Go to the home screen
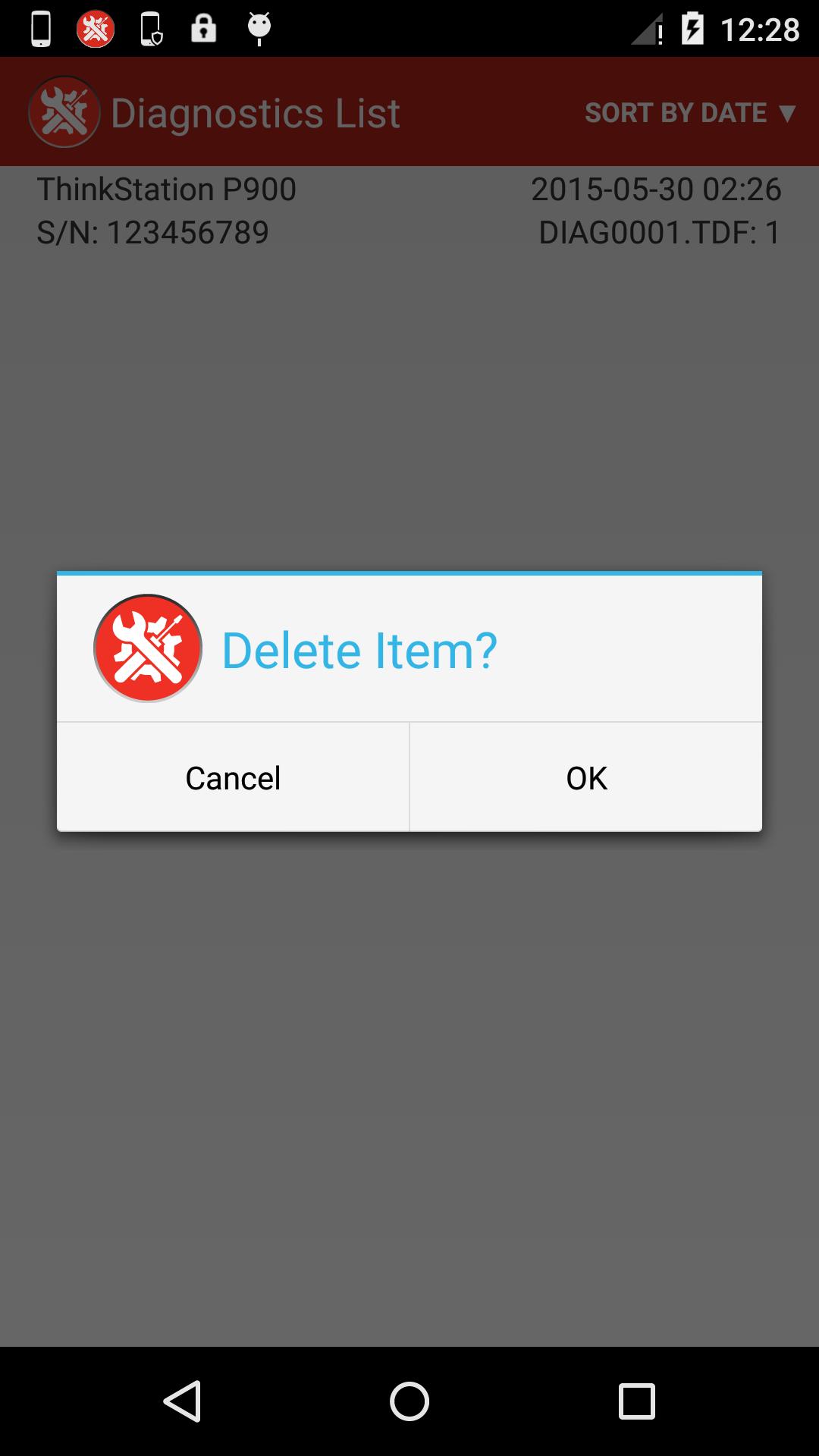 409,1401
